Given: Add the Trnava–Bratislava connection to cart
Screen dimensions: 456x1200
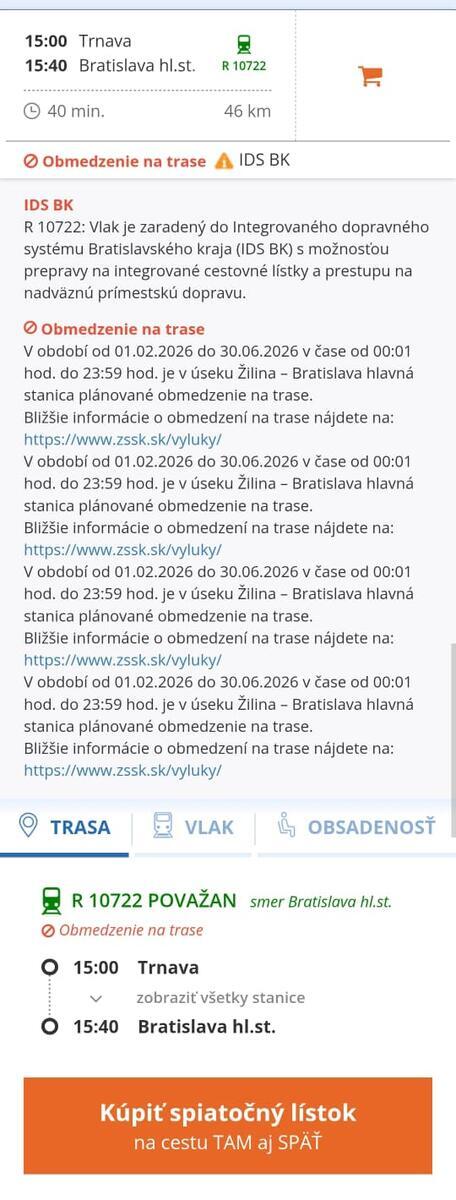Looking at the screenshot, I should coord(370,76).
